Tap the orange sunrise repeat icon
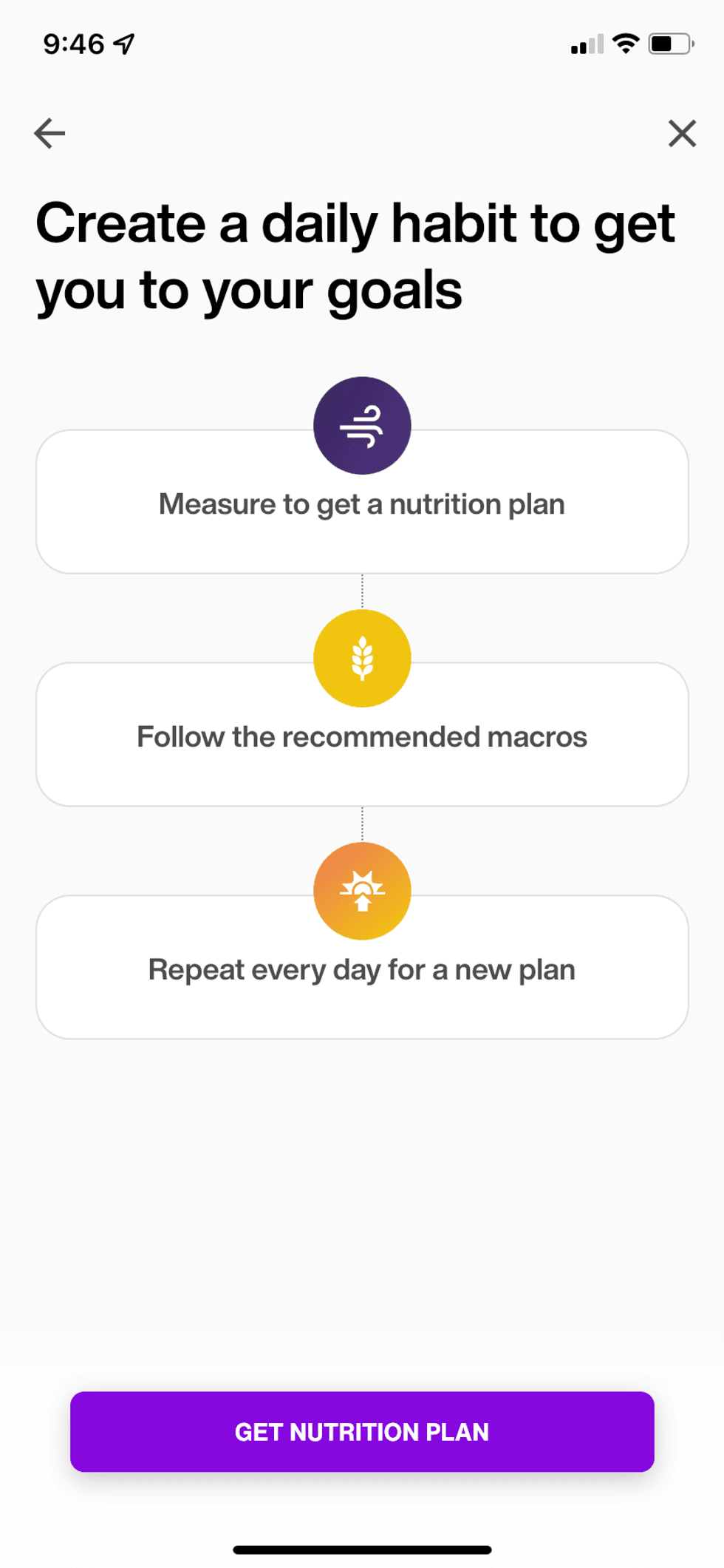Image resolution: width=724 pixels, height=1568 pixels. pos(362,890)
